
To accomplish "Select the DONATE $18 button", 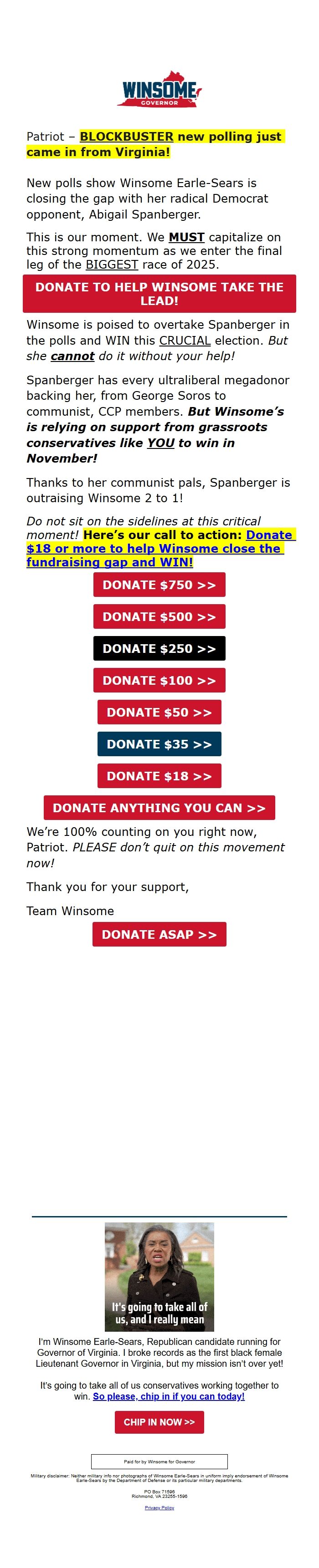I will pos(159,776).
